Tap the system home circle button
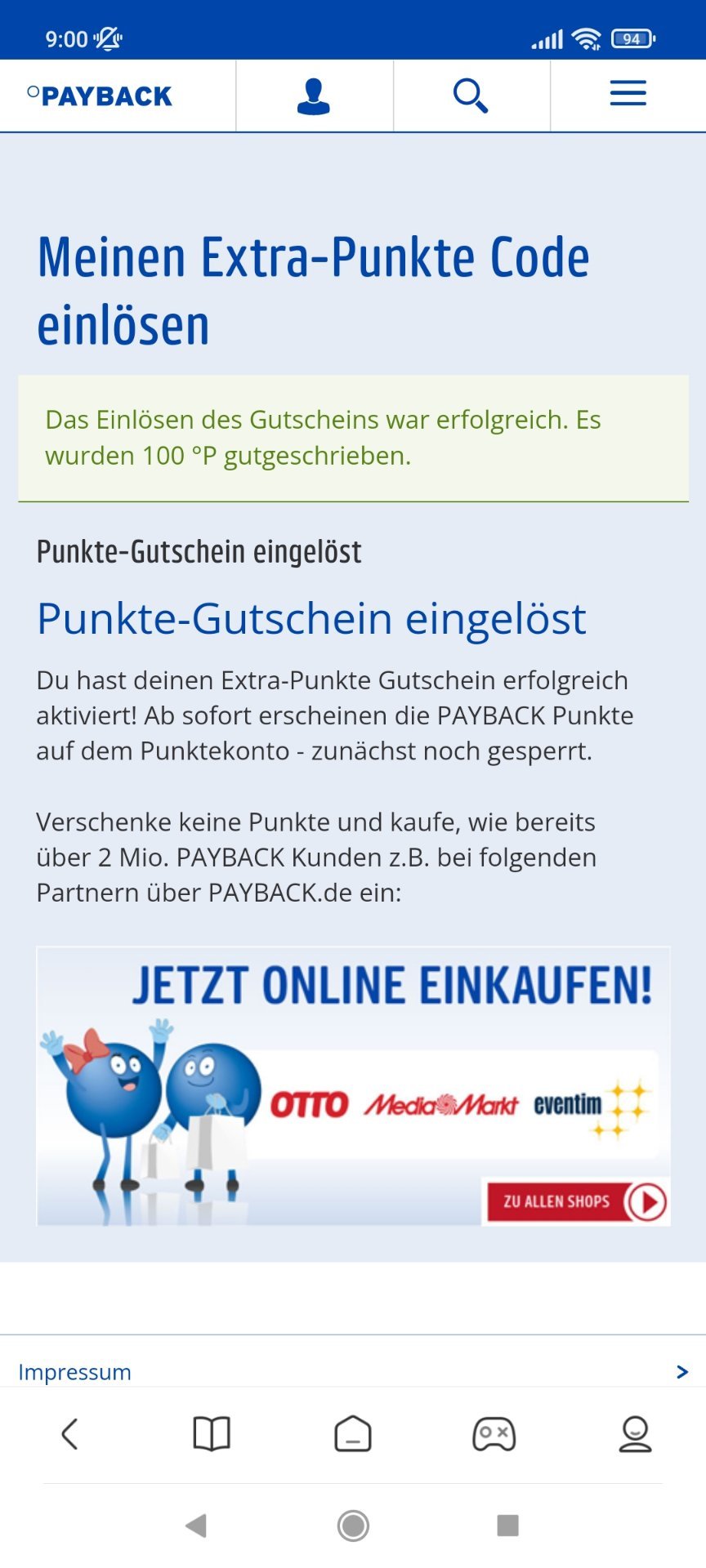Screen dimensions: 706x1568 pos(353,1525)
